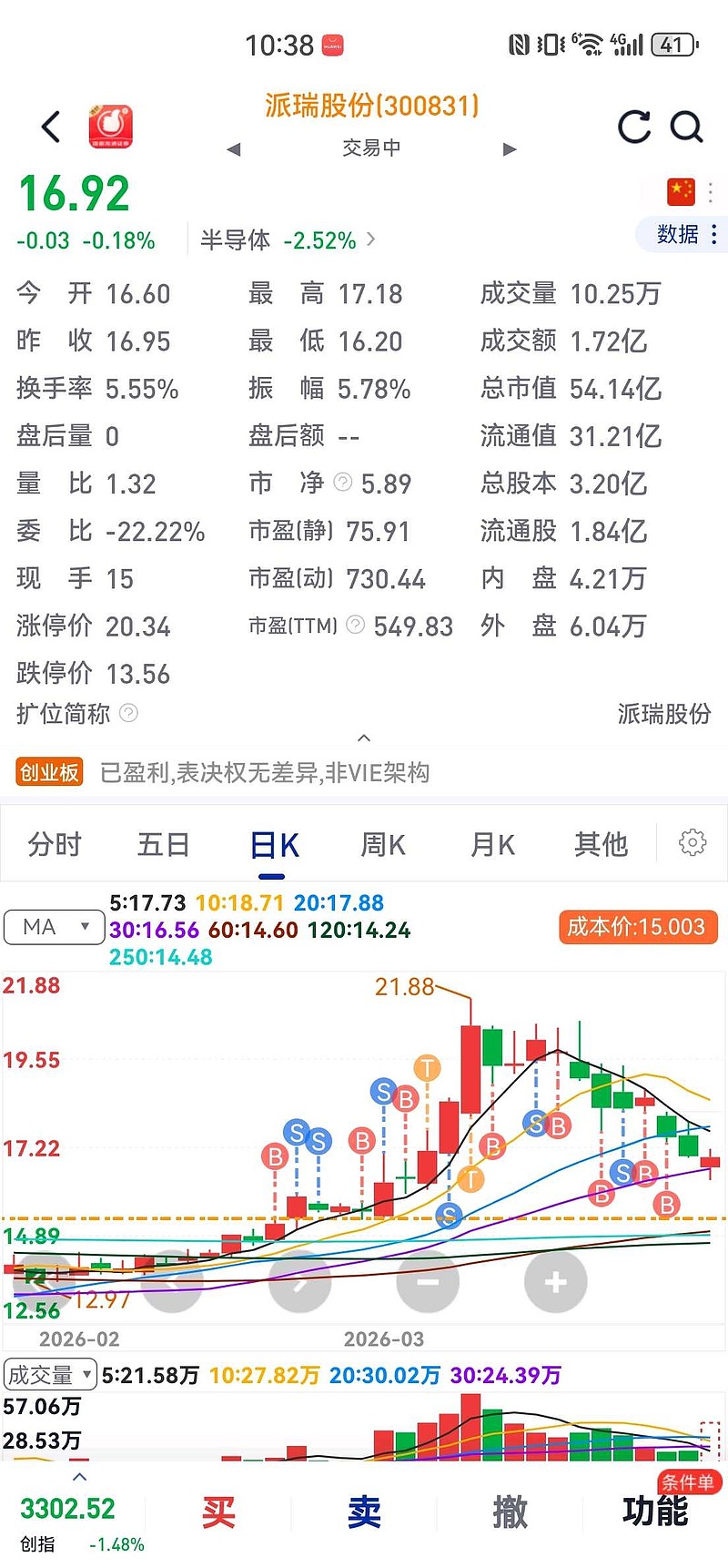728x1568 pixels.
Task: Open the stock search
Action: (688, 127)
